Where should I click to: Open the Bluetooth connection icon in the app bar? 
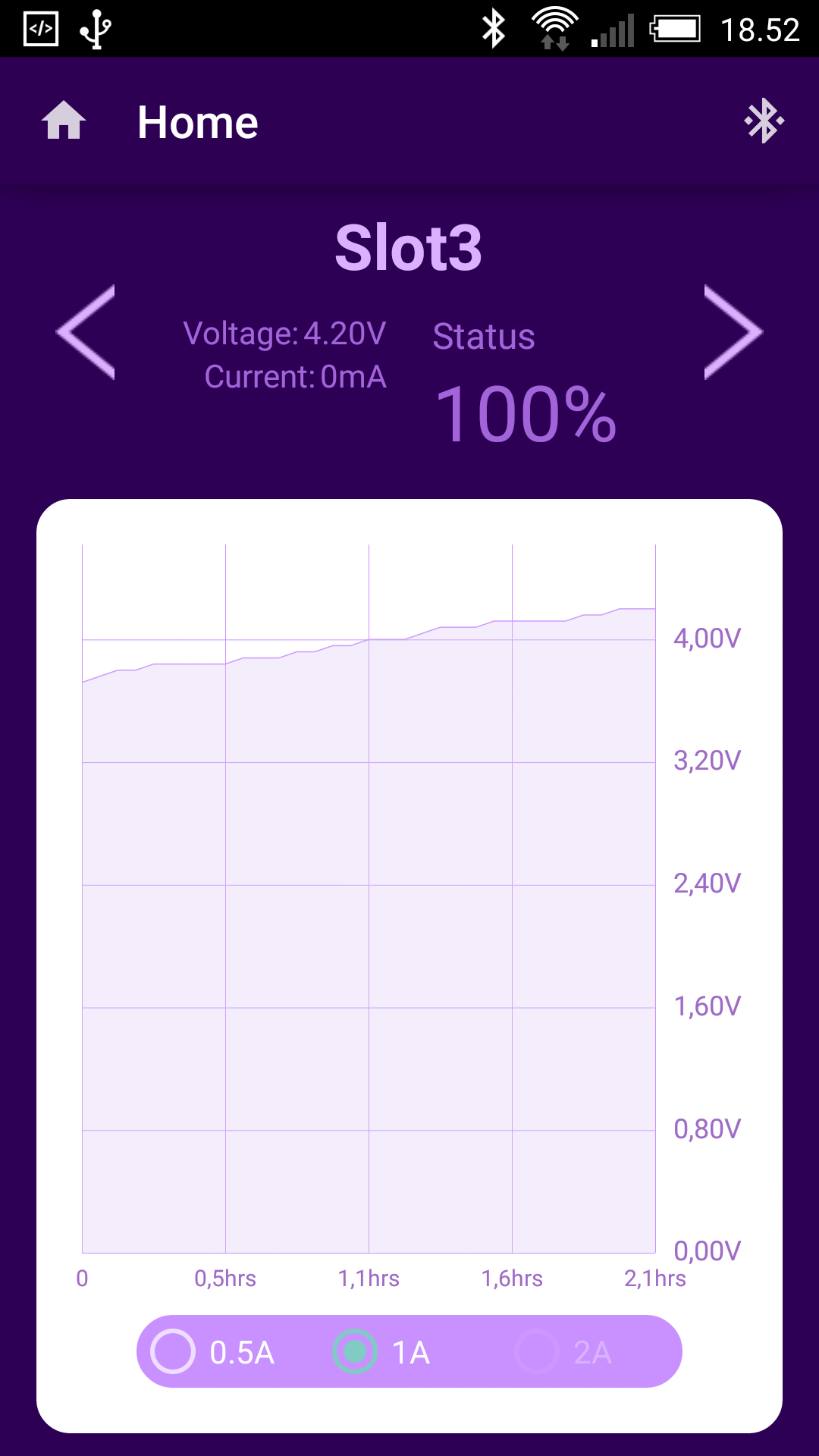pos(764,121)
